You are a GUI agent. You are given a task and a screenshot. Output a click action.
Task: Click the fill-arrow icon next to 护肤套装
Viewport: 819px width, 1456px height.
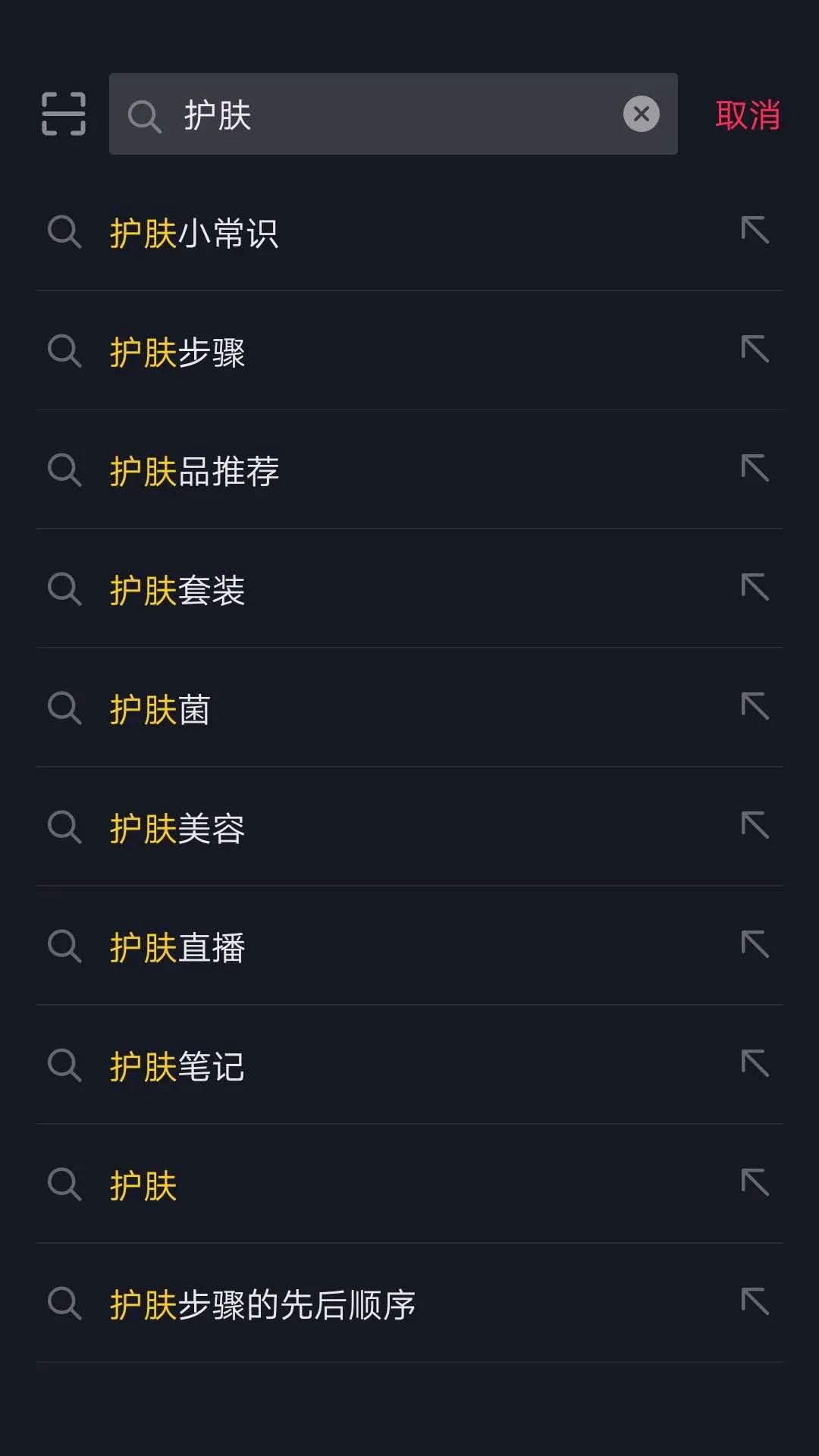pos(755,588)
